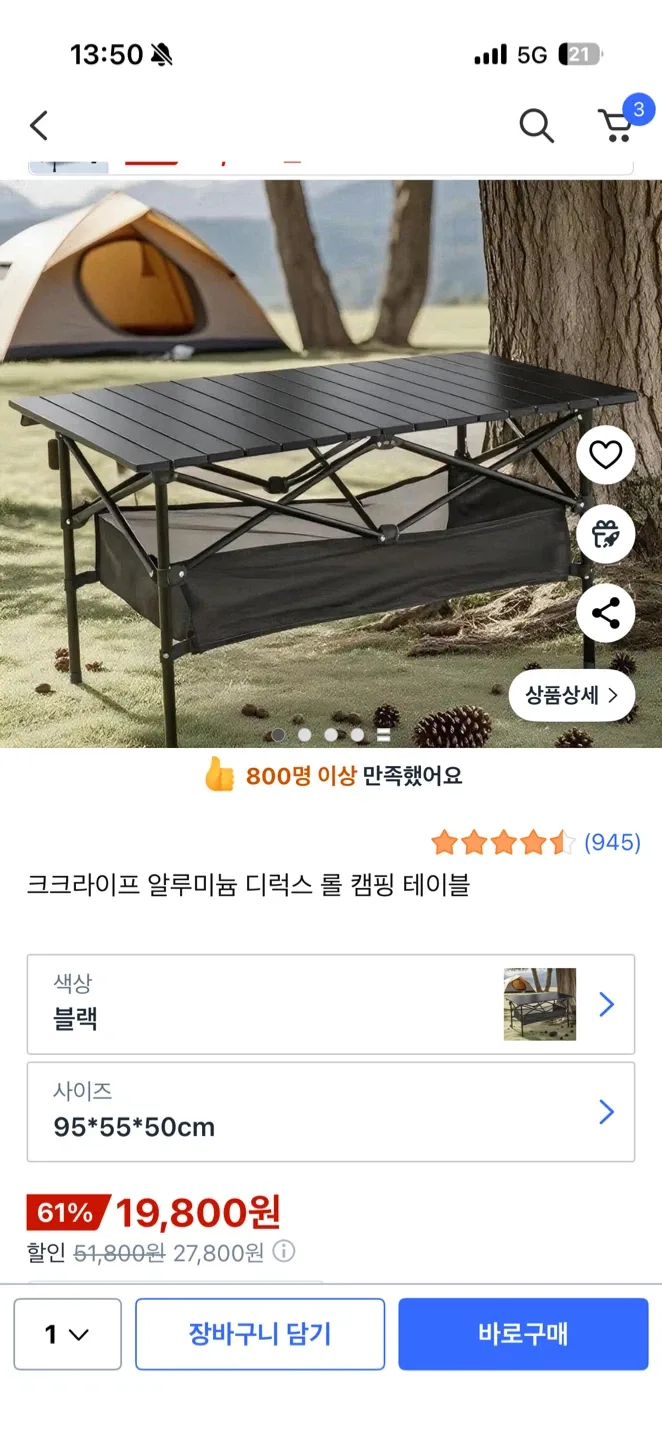Screen dimensions: 662x1440
Task: View the 945 customer reviews
Action: (611, 843)
